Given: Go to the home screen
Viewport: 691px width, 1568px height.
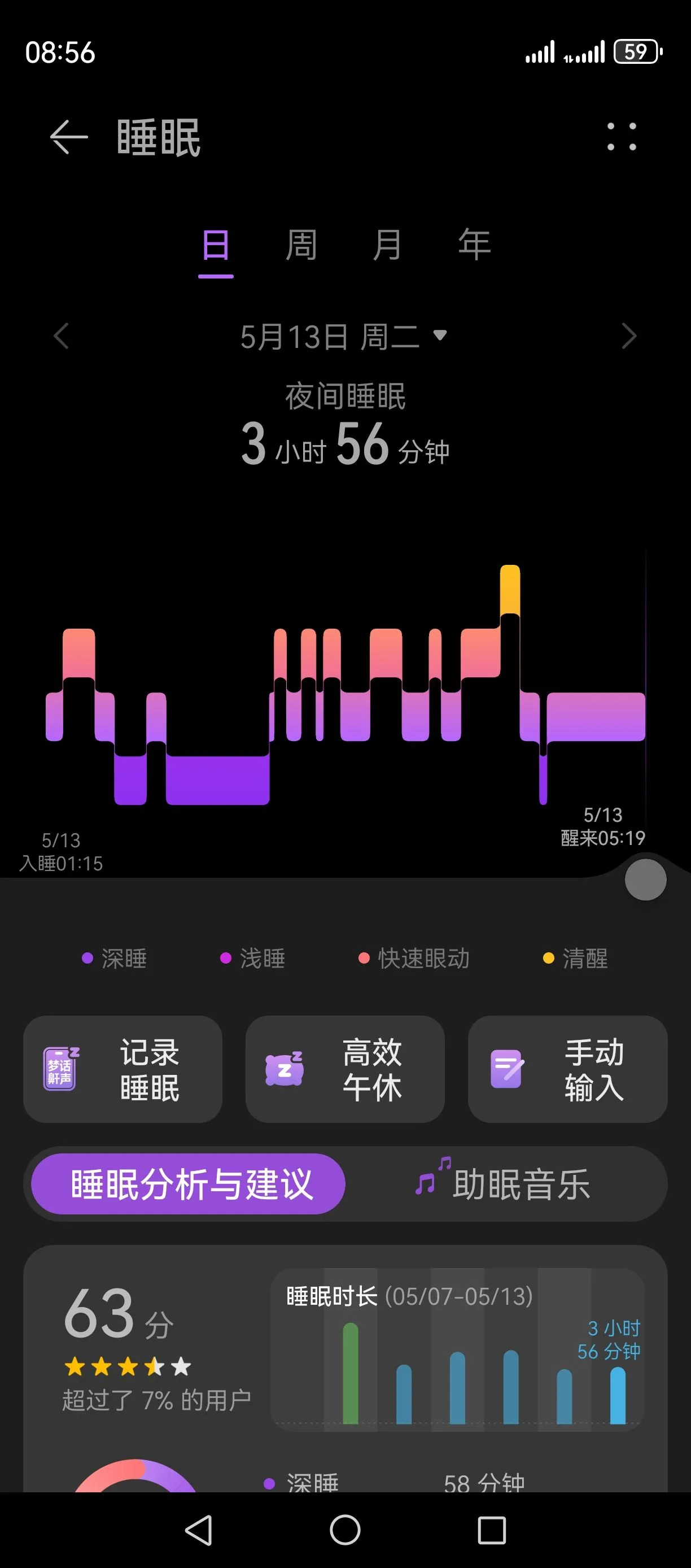Looking at the screenshot, I should [345, 1530].
